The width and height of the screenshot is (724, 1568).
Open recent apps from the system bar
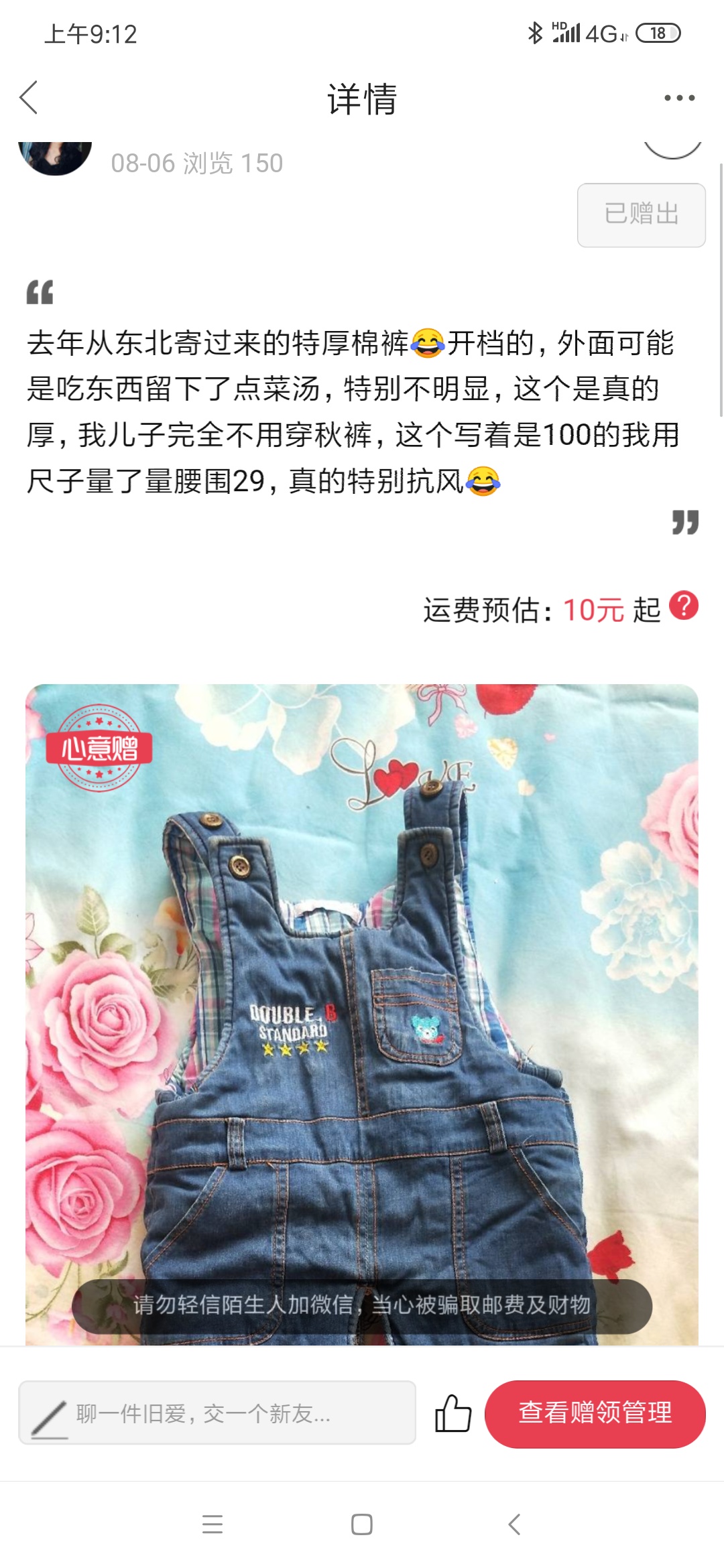coord(213,1524)
